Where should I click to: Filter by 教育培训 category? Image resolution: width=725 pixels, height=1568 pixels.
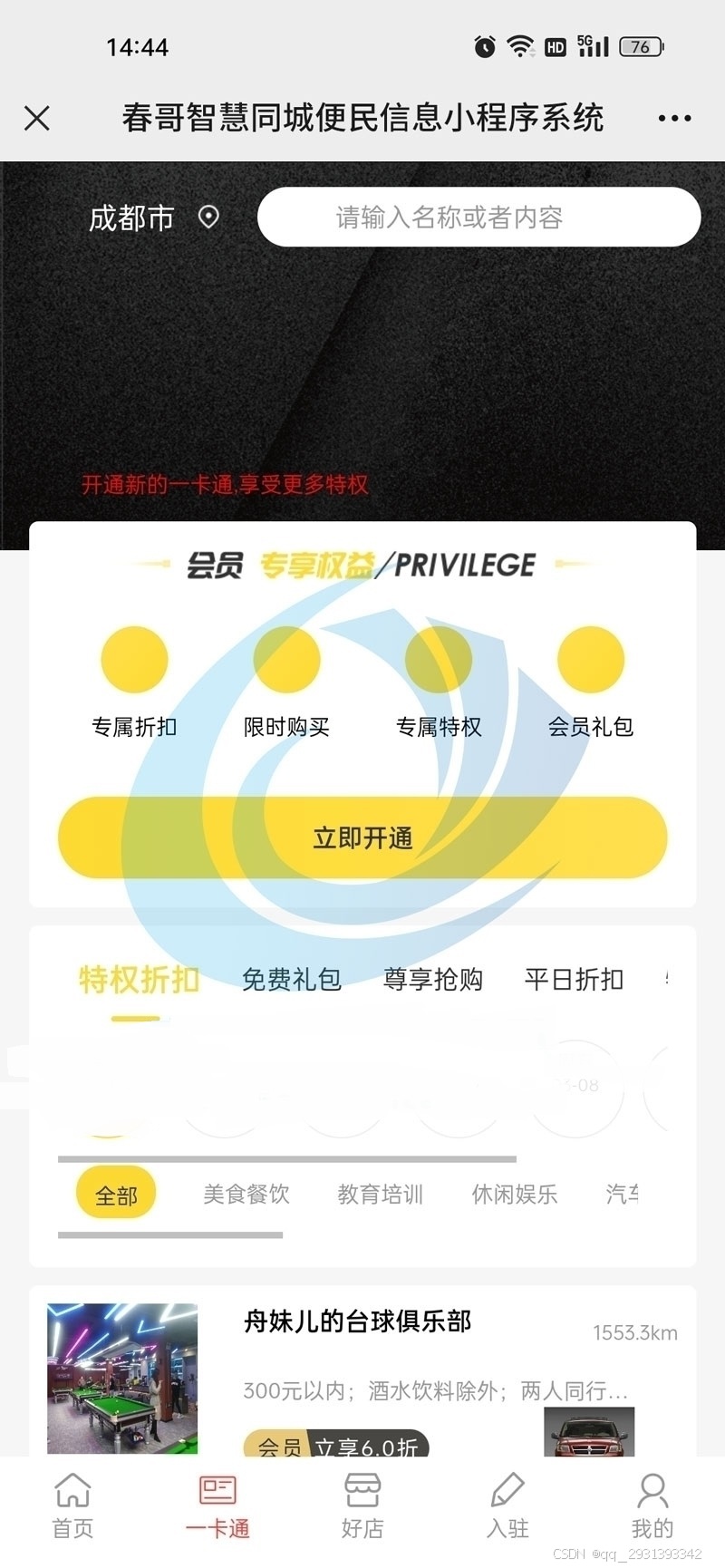coord(380,1195)
